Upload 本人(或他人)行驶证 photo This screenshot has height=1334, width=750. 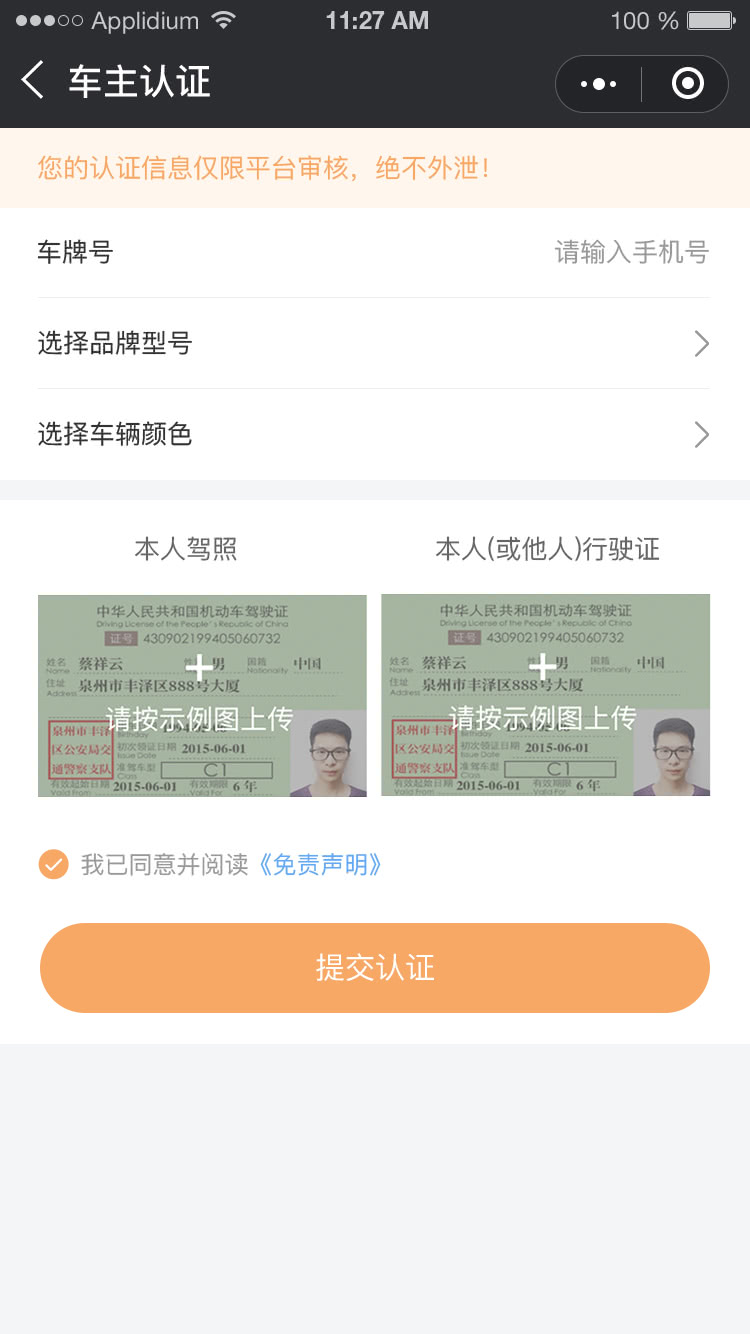point(545,695)
